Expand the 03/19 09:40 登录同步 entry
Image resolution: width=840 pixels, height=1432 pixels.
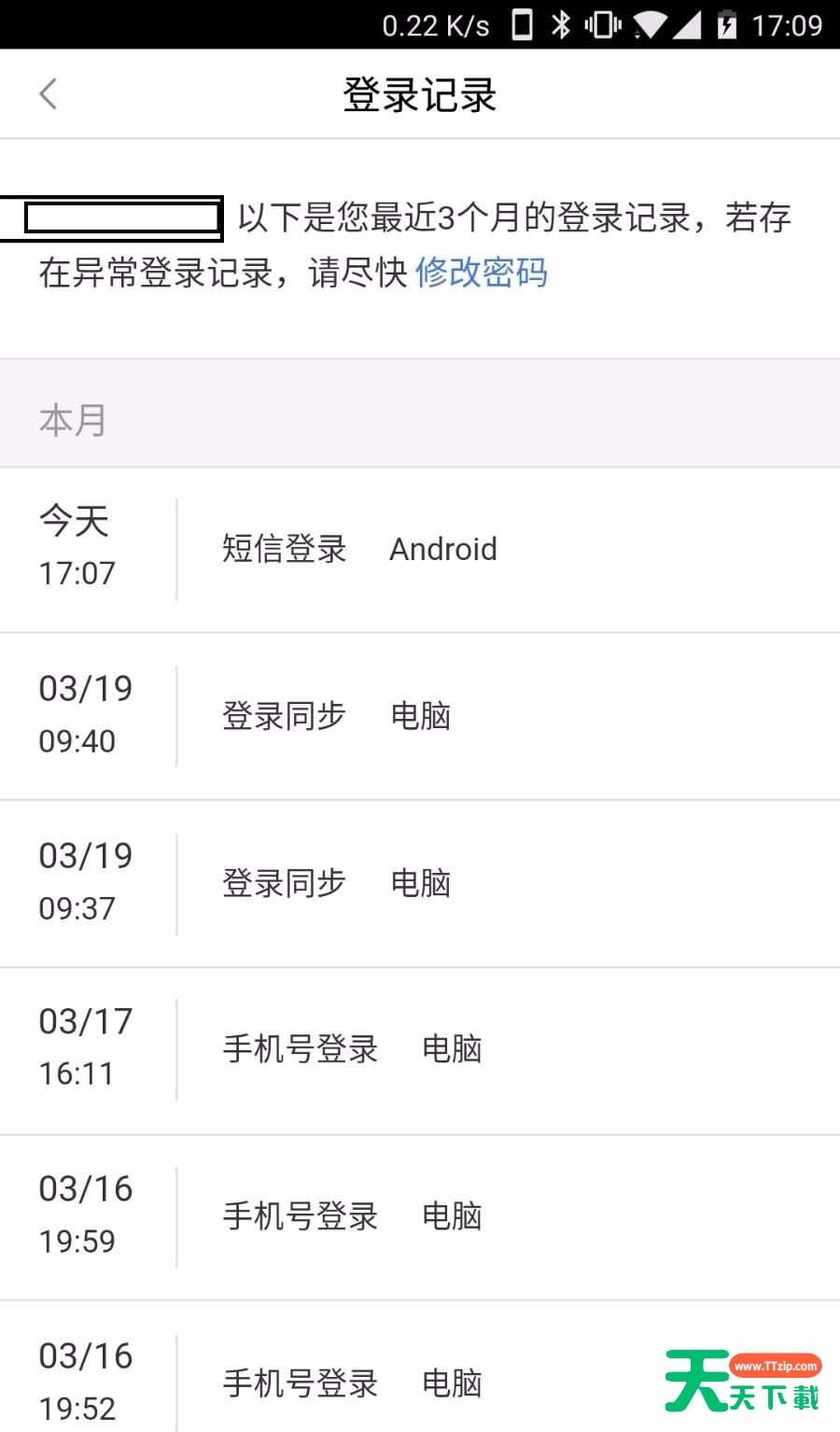420,715
